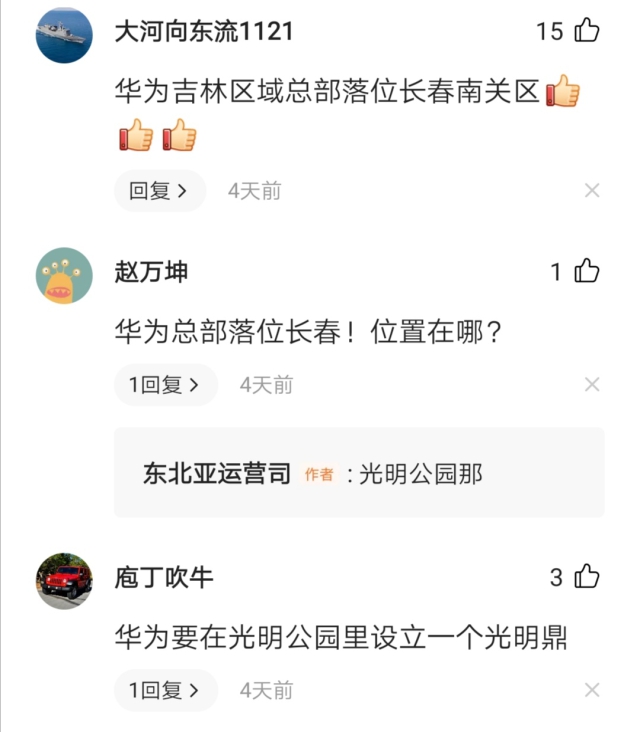View 赵万坤's profile avatar
Image resolution: width=640 pixels, height=732 pixels.
point(64,276)
